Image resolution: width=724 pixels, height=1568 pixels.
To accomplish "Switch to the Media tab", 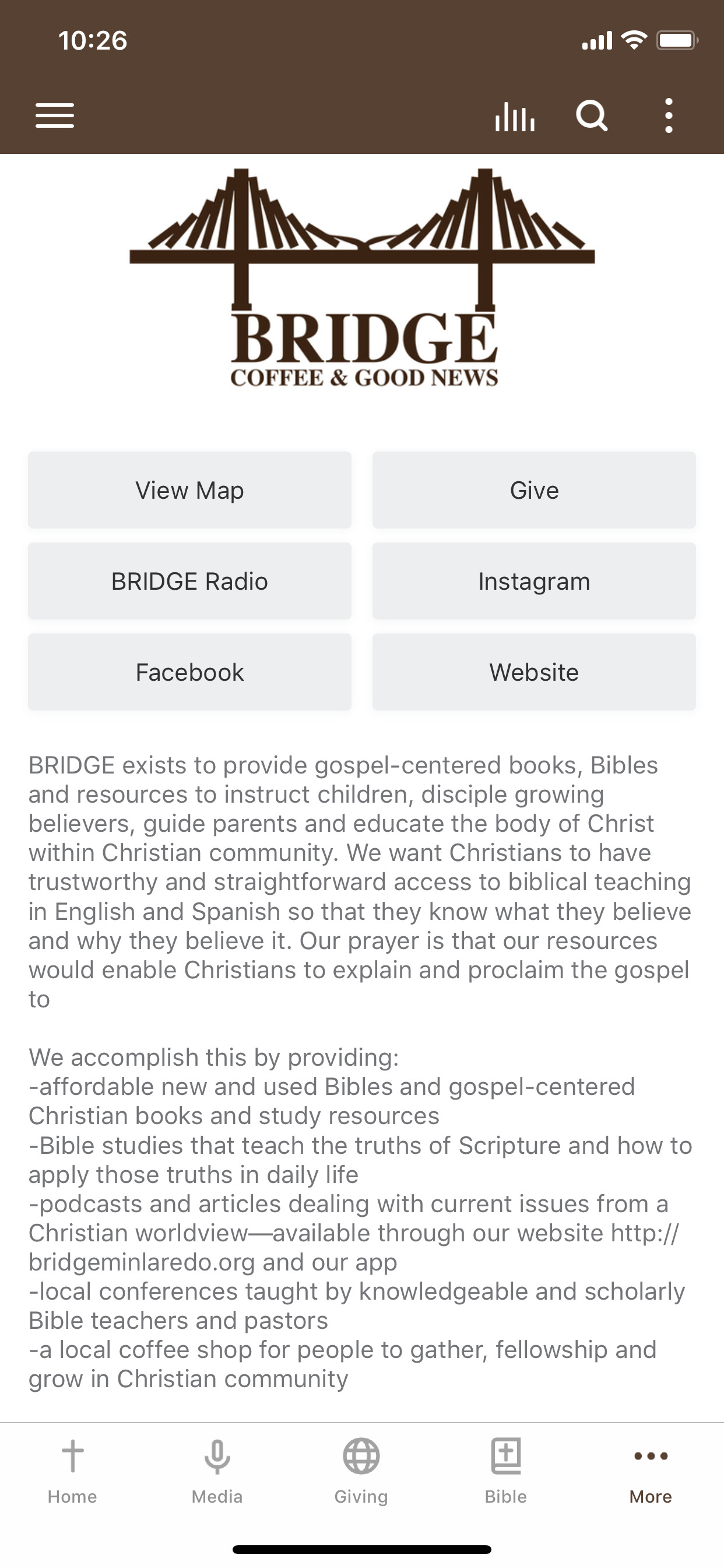I will click(x=217, y=1471).
